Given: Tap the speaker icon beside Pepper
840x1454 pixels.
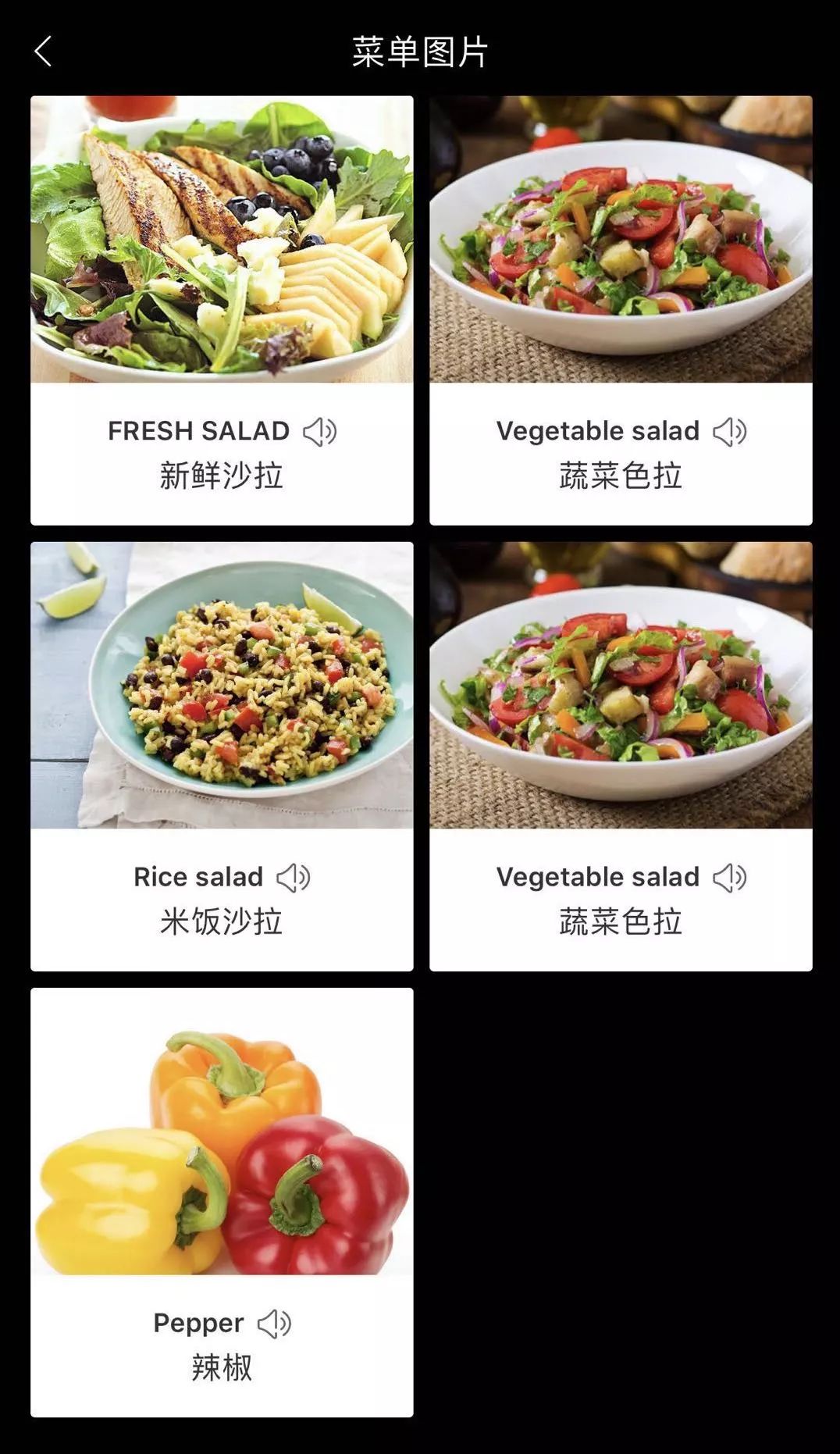Looking at the screenshot, I should (276, 1322).
